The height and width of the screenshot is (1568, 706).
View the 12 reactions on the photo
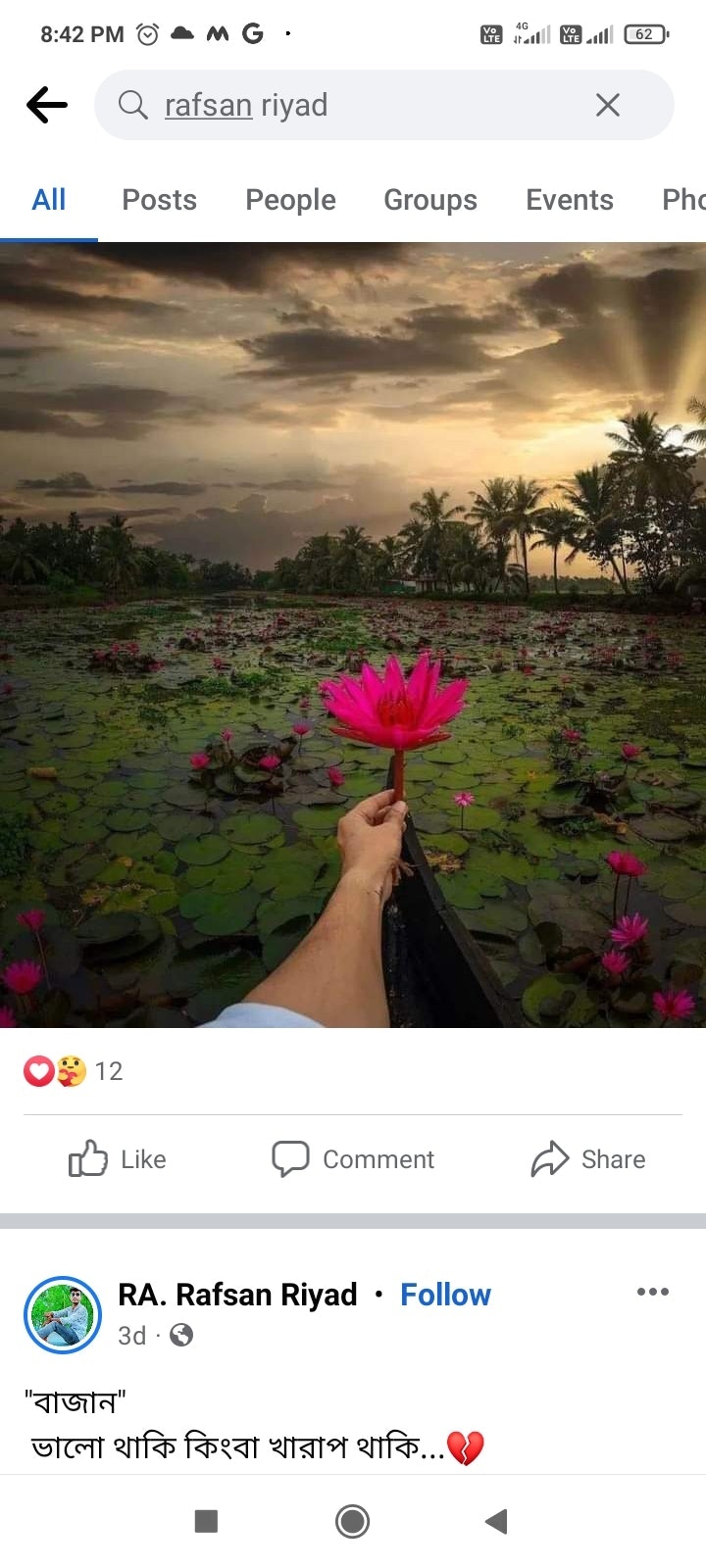point(75,1071)
